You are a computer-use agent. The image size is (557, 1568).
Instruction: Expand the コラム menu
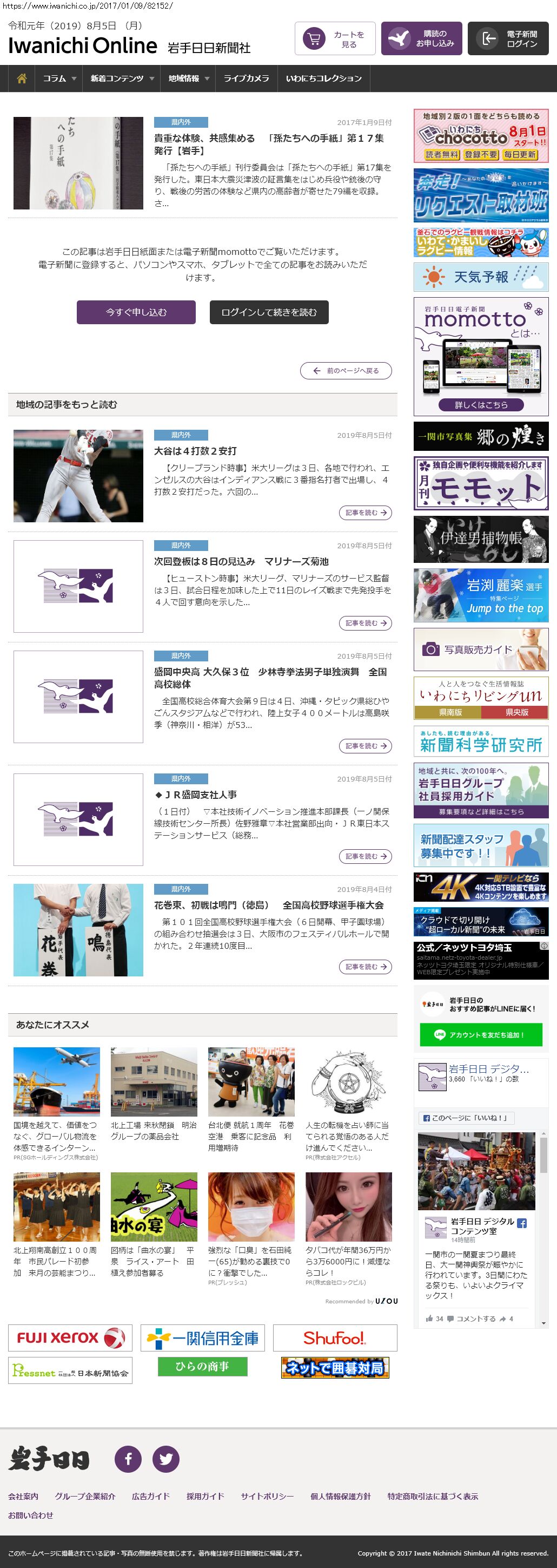59,78
